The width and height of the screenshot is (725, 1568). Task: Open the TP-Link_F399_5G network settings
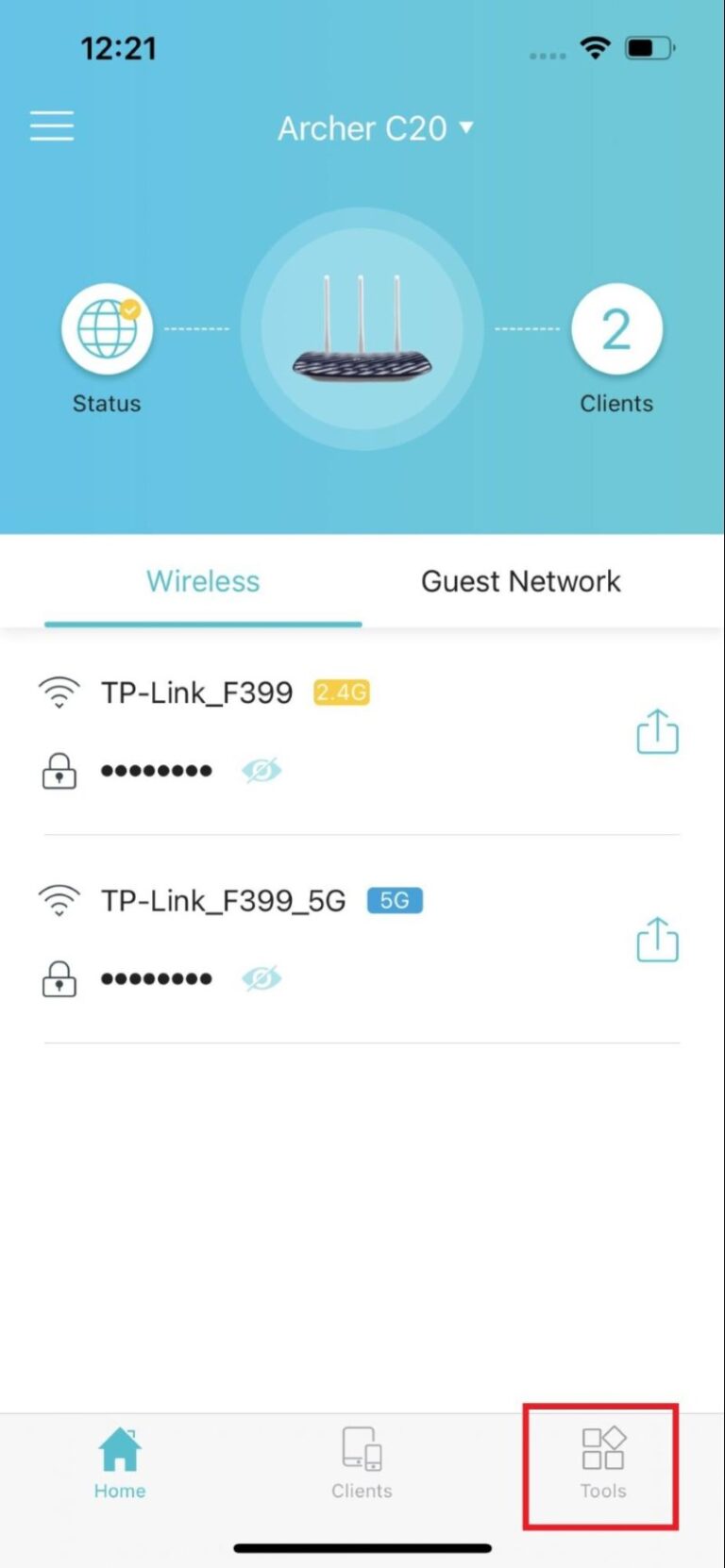224,901
